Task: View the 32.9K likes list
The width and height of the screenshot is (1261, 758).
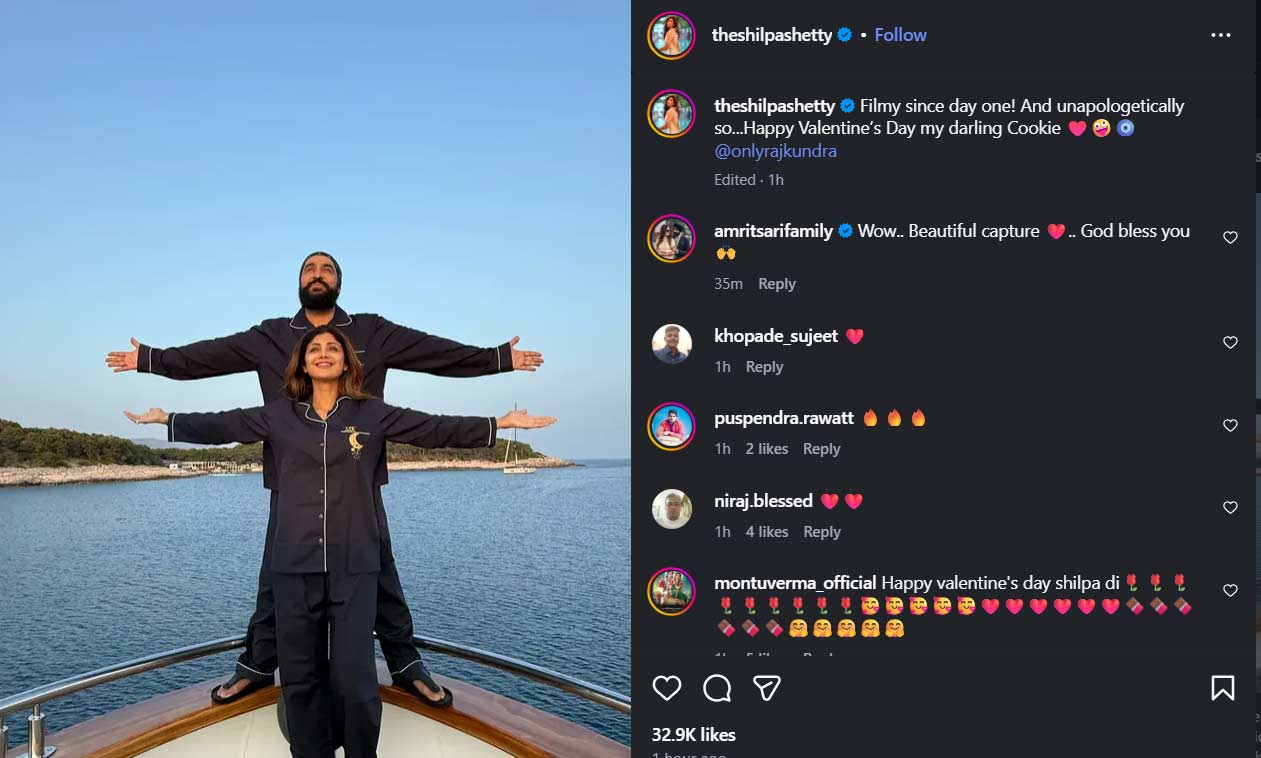Action: pos(693,734)
